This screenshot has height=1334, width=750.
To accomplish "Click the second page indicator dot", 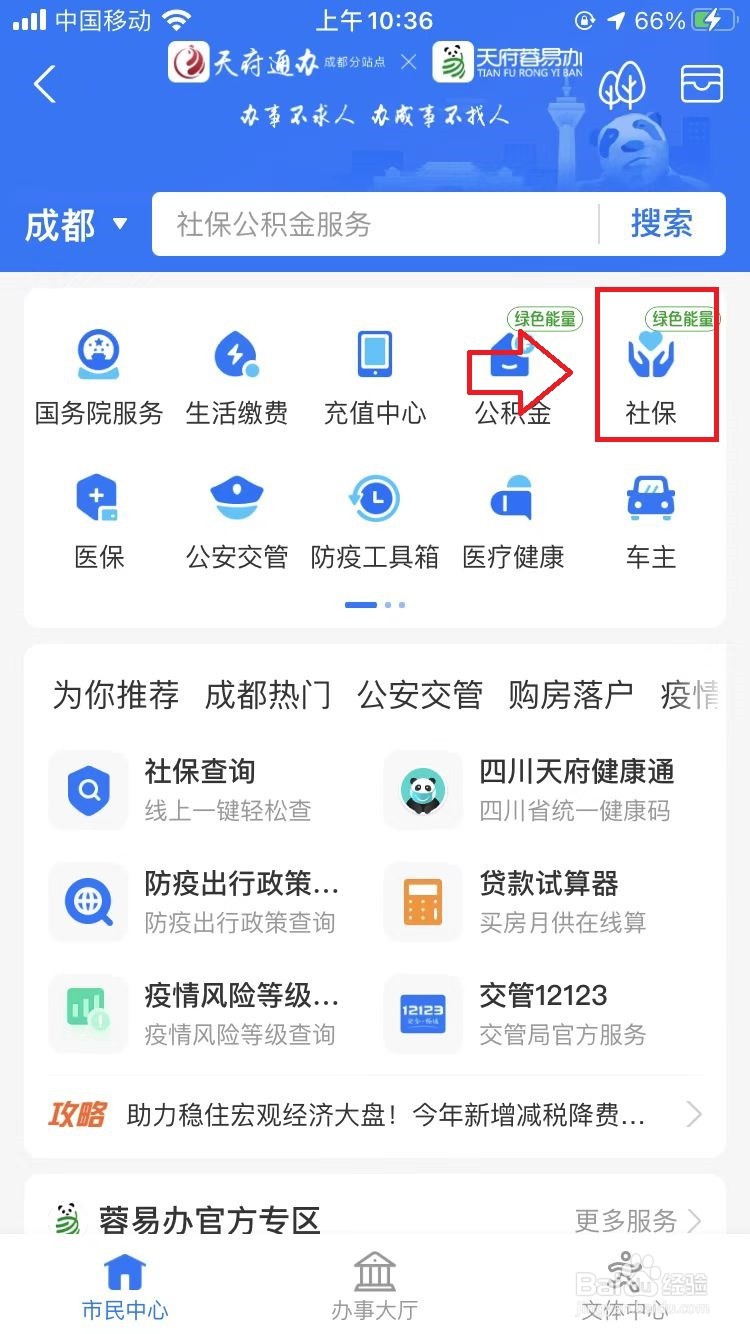I will click(386, 604).
